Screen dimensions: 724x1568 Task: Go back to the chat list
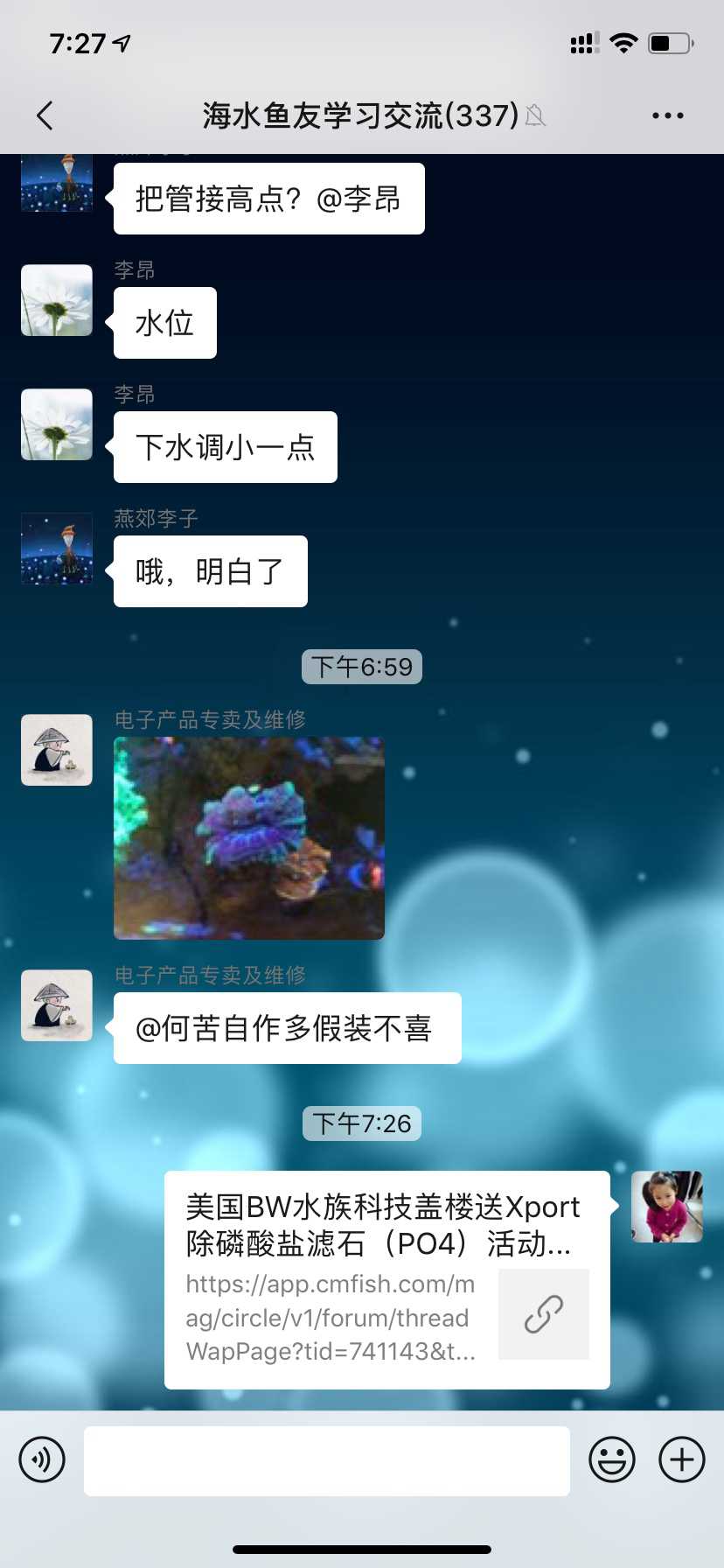[45, 115]
